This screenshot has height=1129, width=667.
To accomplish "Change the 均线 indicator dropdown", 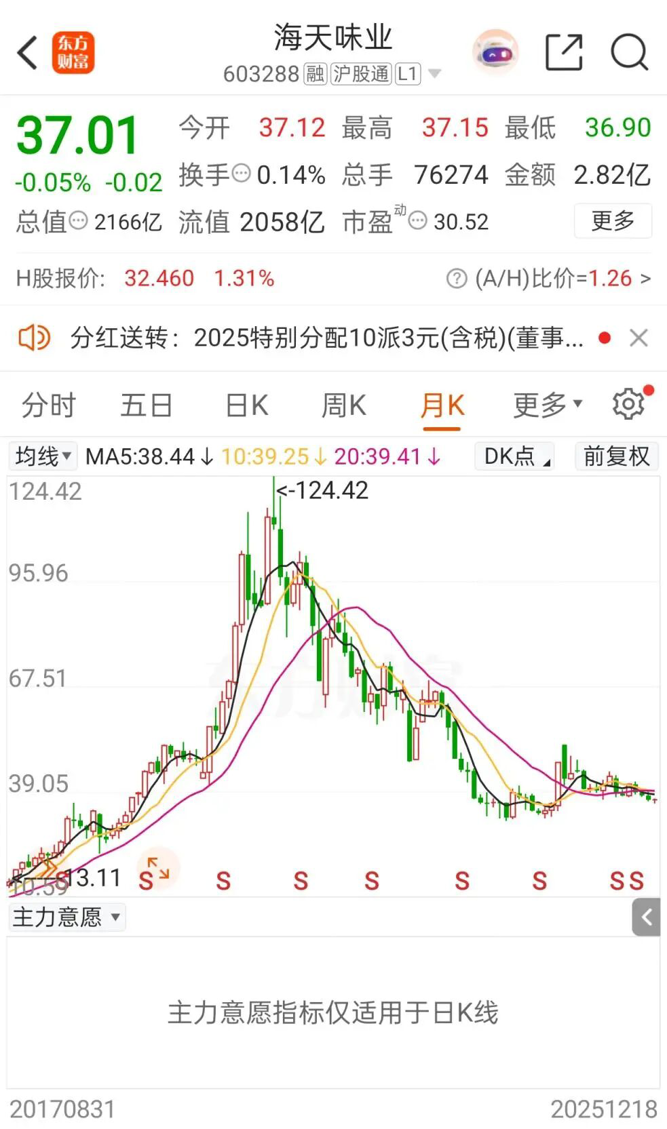I will pos(43,457).
